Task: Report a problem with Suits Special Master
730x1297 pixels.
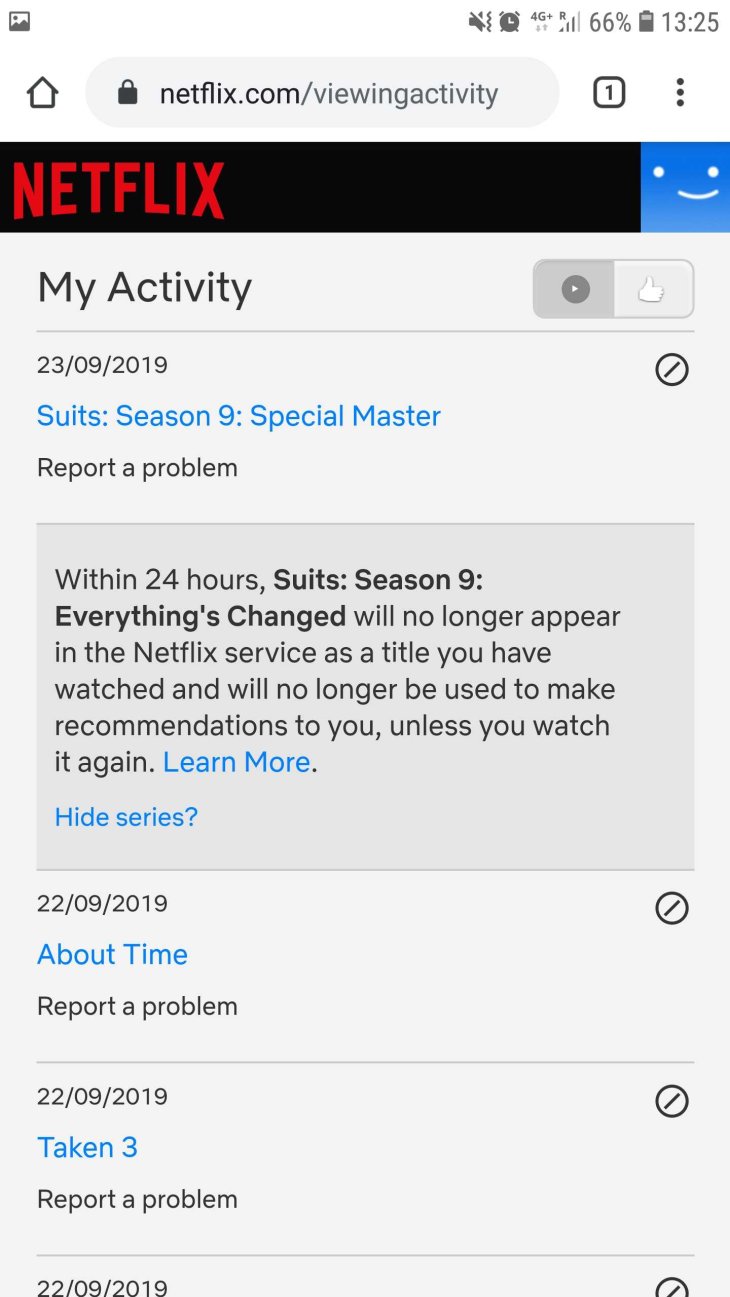Action: [x=137, y=468]
